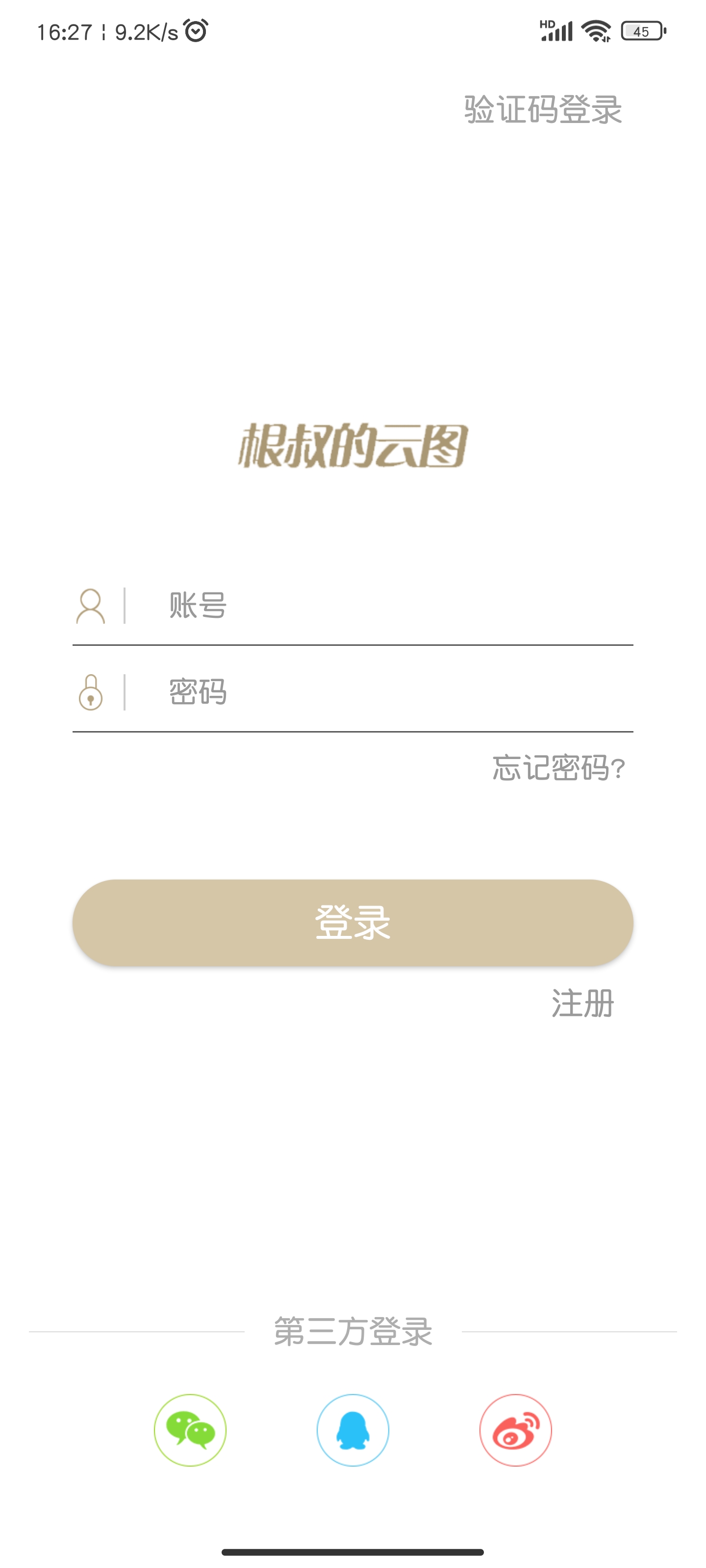Log in with the Weibo icon
Image resolution: width=706 pixels, height=1568 pixels.
[515, 1430]
